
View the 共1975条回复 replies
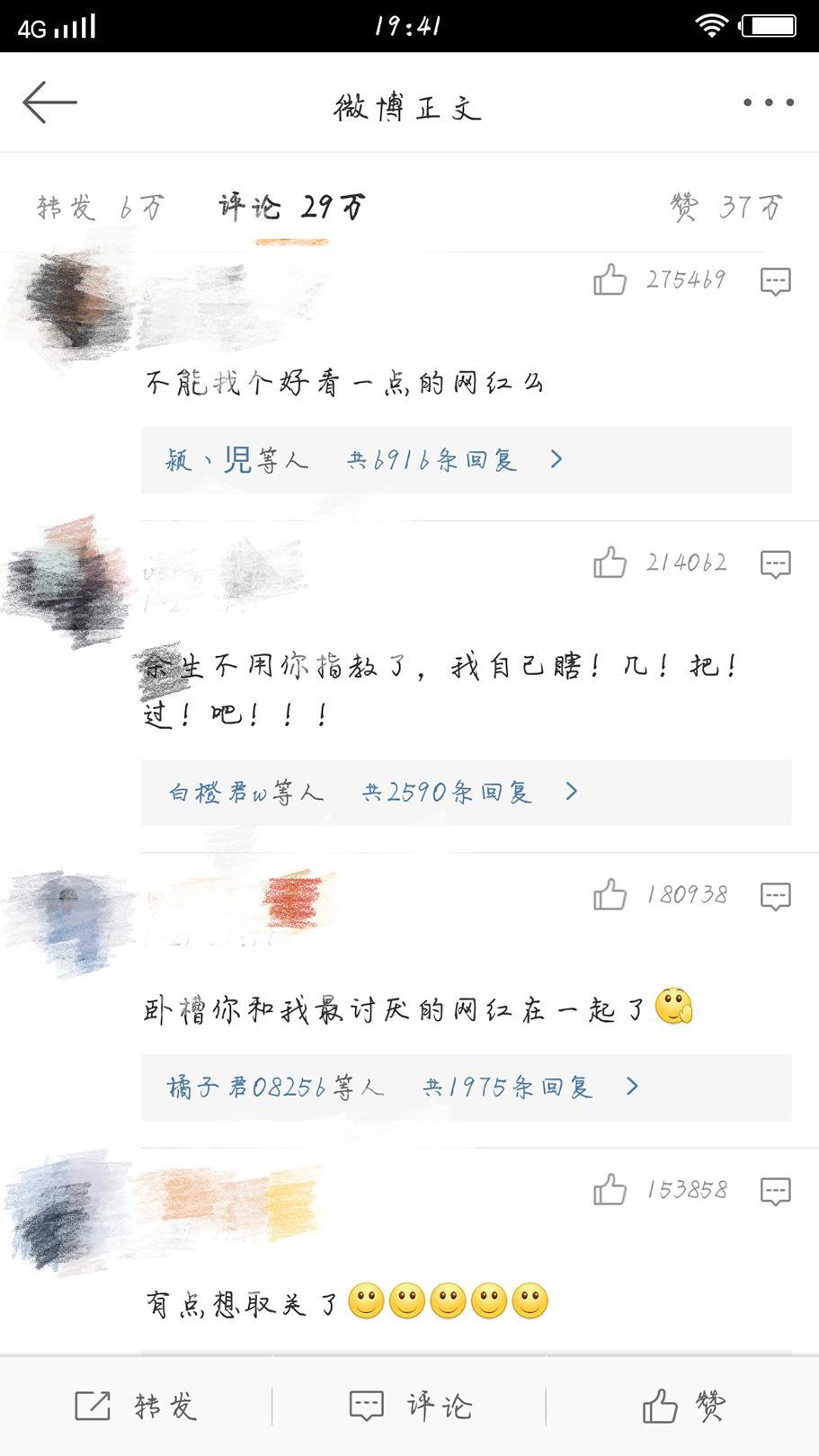(530, 1087)
